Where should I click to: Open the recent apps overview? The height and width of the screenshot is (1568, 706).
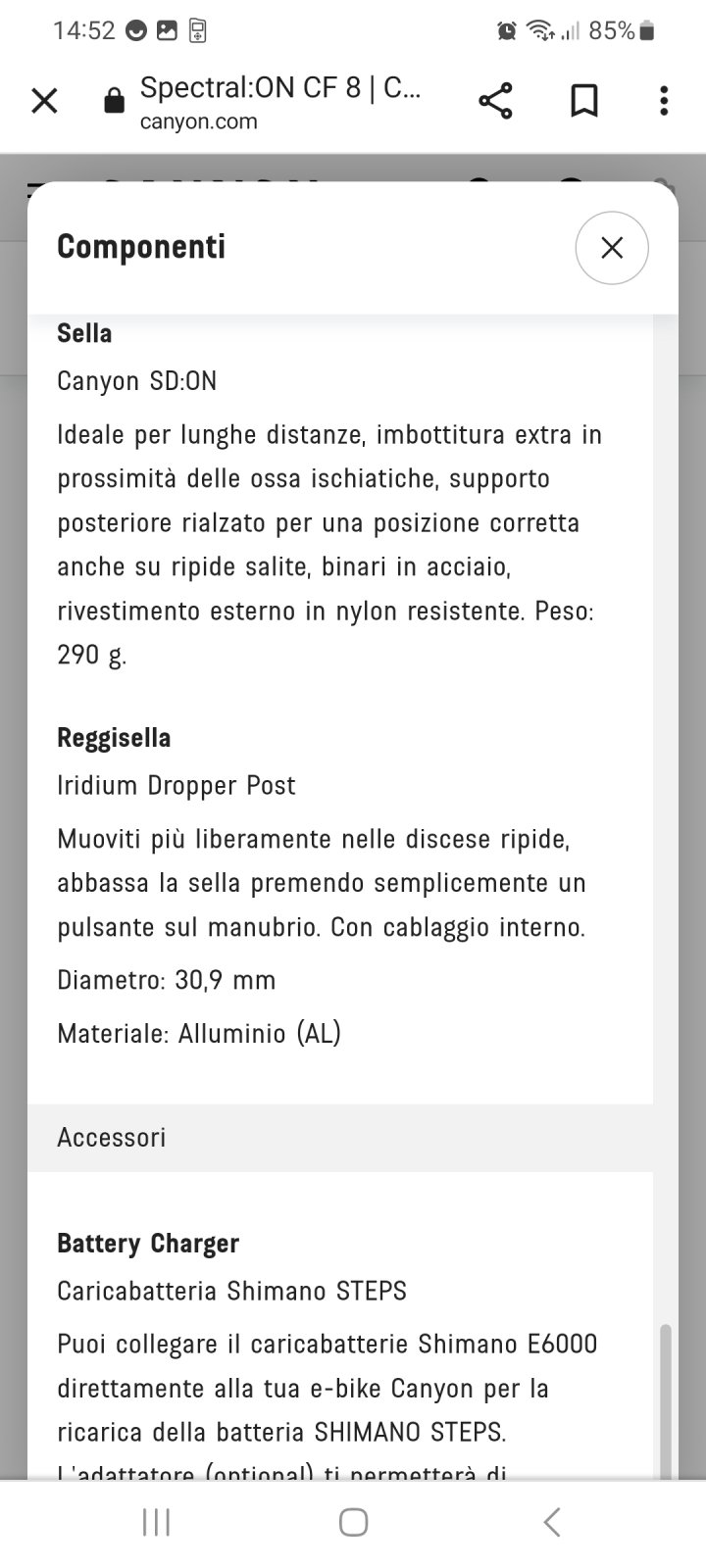point(156,1522)
